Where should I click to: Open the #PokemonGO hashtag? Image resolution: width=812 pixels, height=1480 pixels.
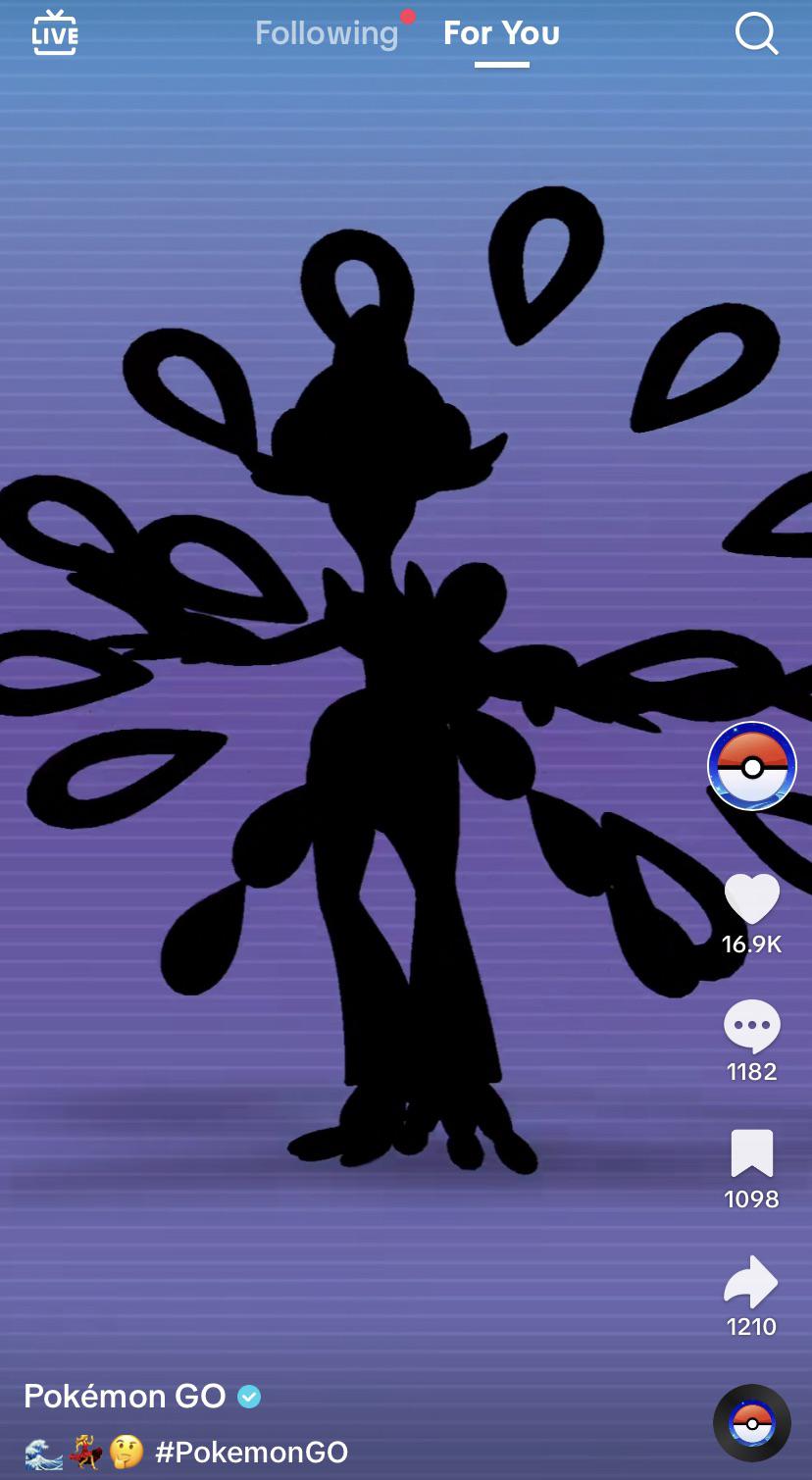(x=252, y=1452)
